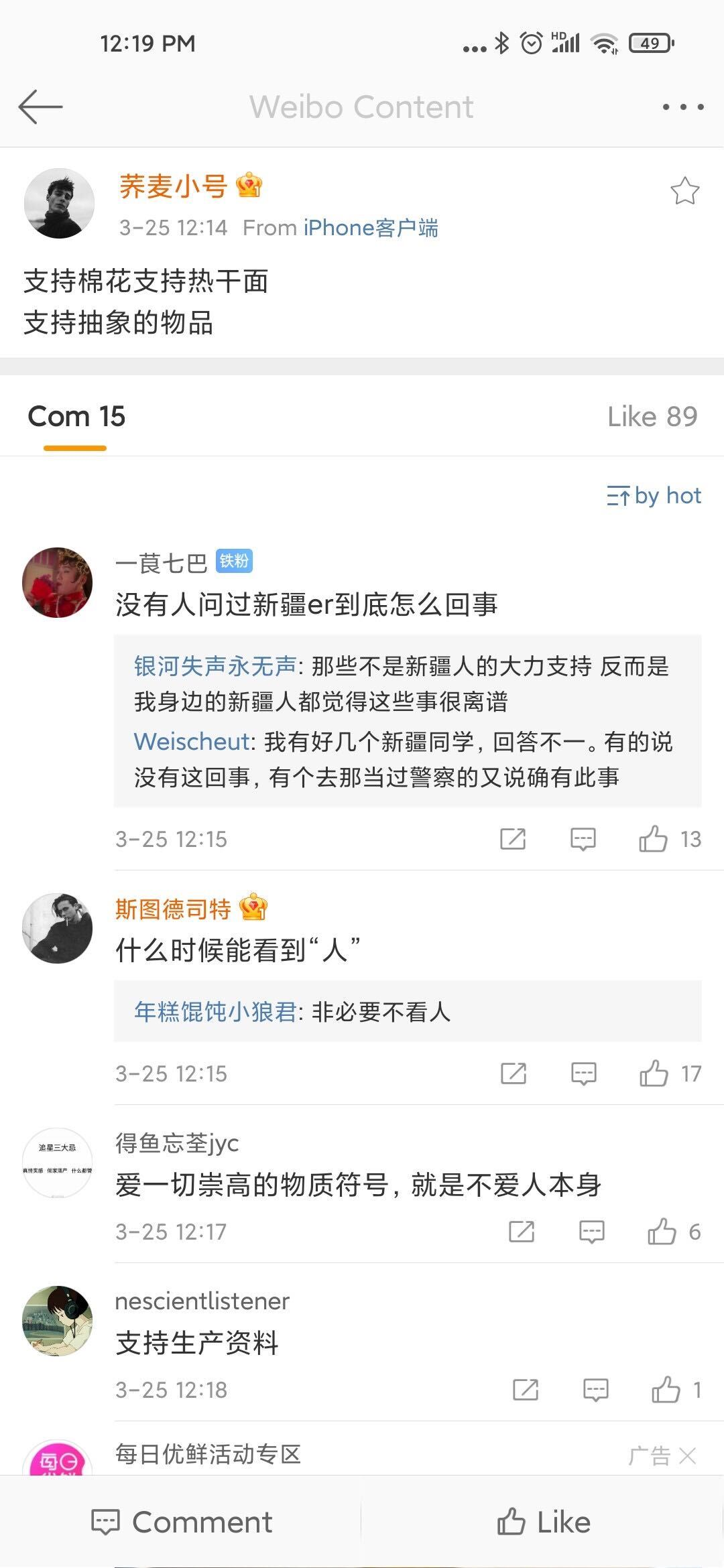The image size is (724, 1568).
Task: Repost nescientlistener's comment
Action: coord(526,1390)
